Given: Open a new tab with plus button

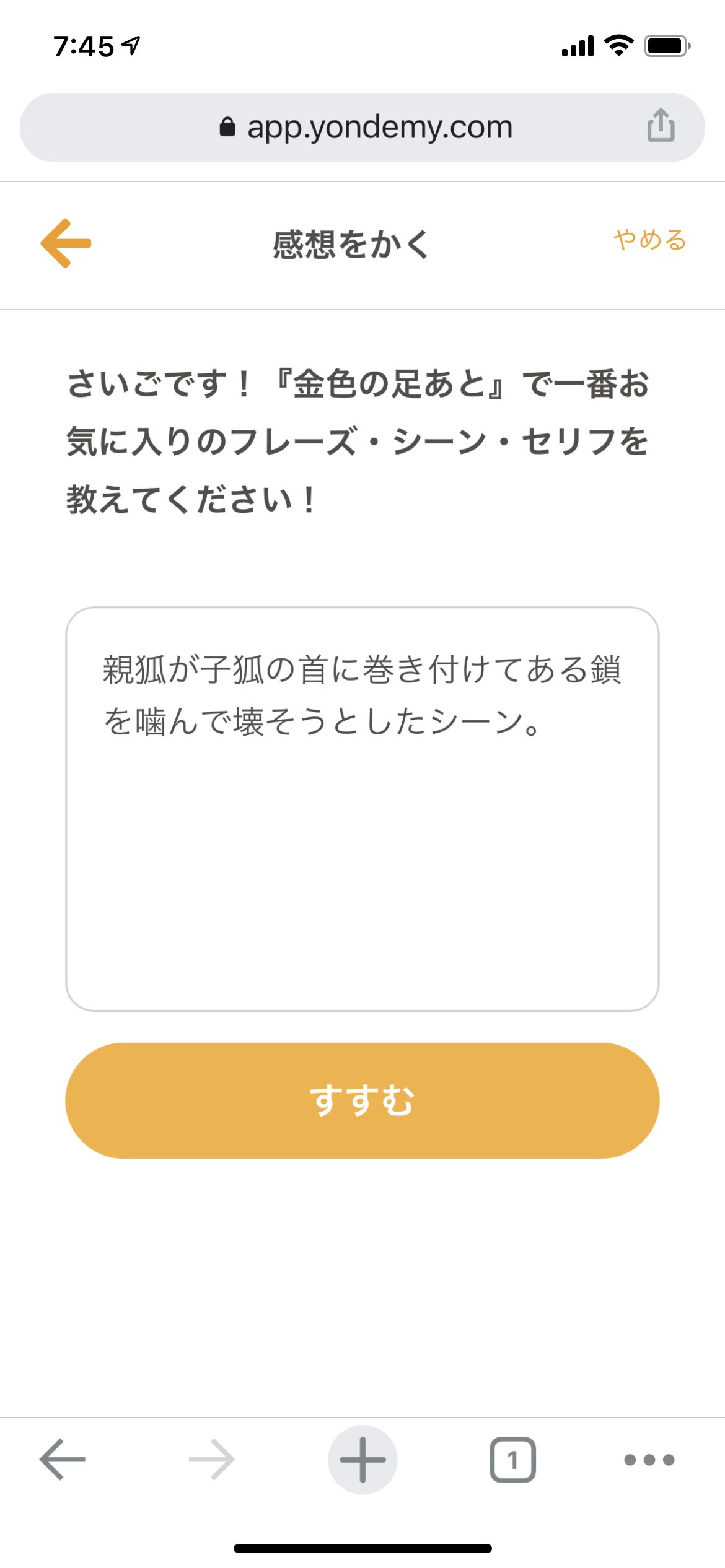Looking at the screenshot, I should [362, 1460].
